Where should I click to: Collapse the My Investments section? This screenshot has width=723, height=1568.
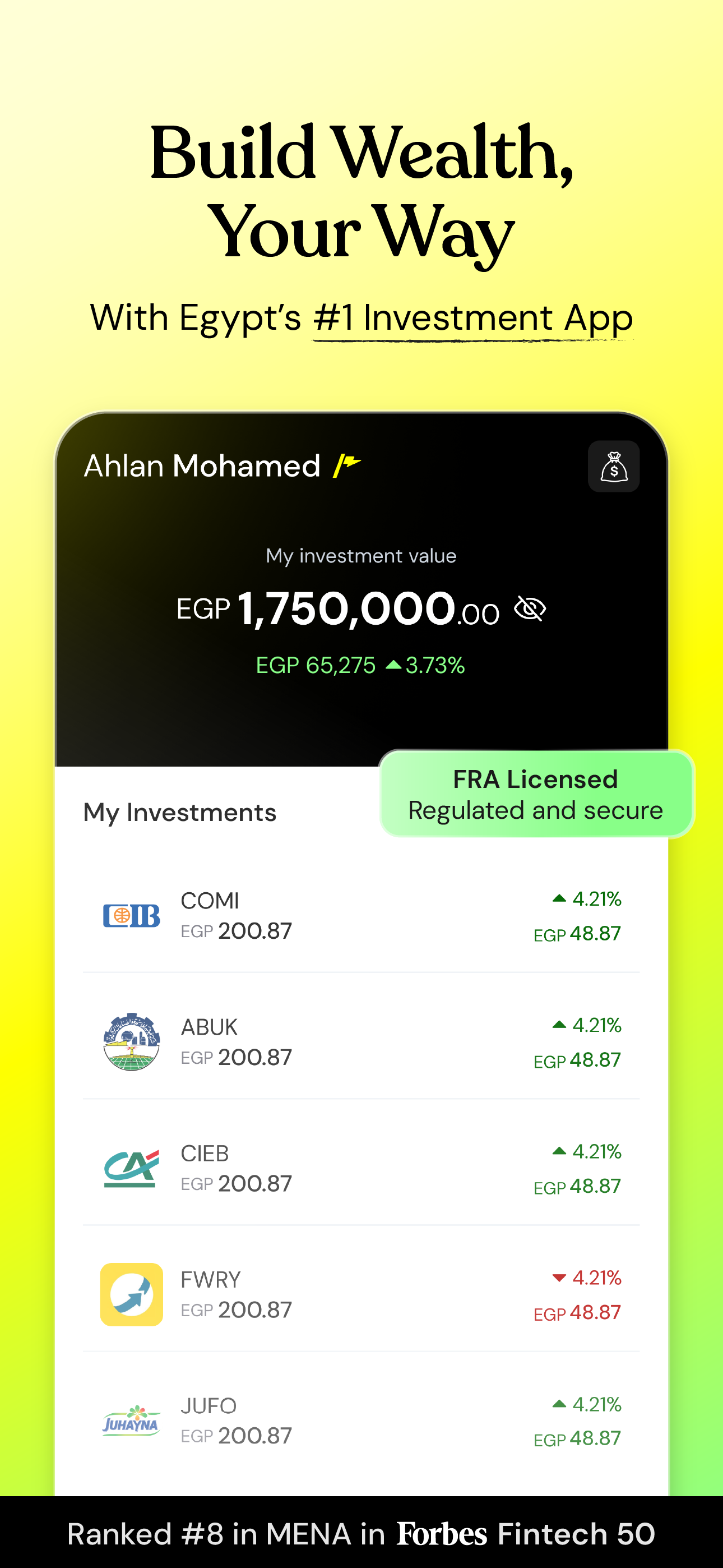[x=179, y=812]
